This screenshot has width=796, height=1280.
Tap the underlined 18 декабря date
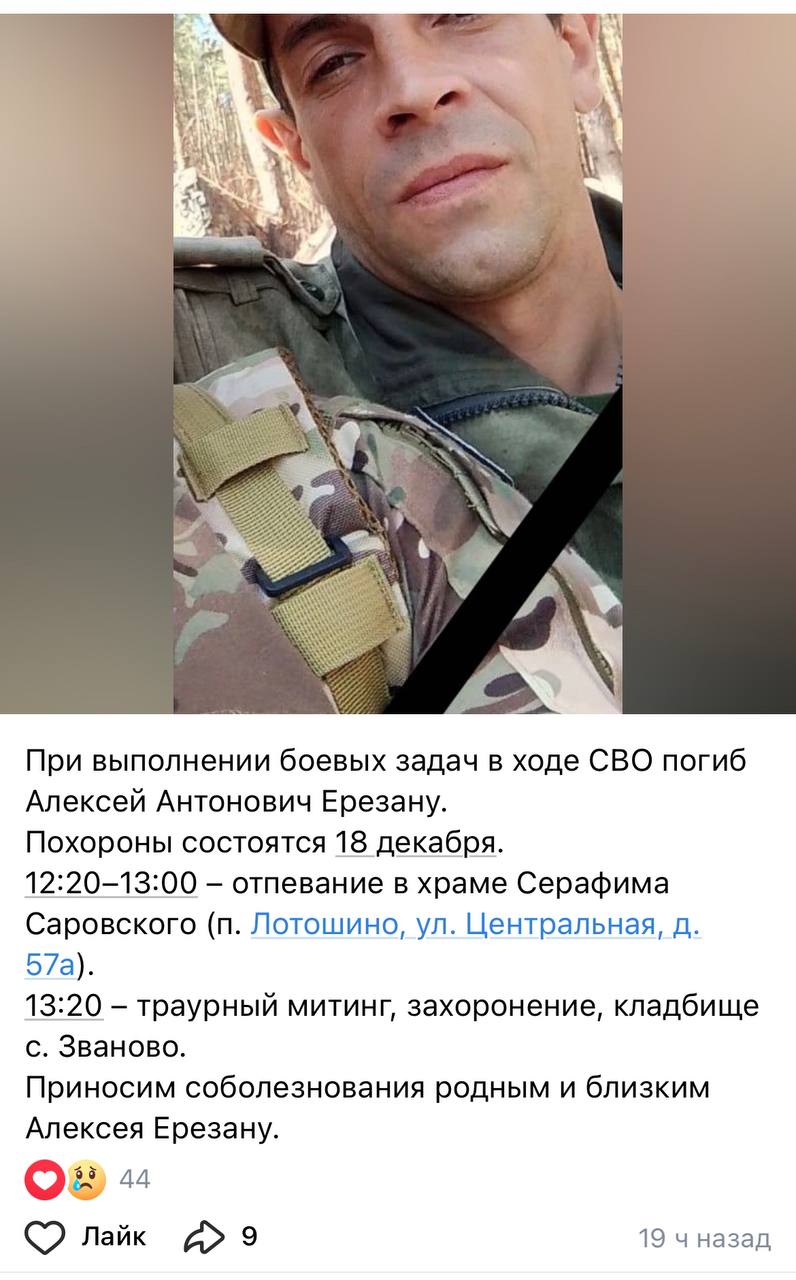tap(415, 843)
